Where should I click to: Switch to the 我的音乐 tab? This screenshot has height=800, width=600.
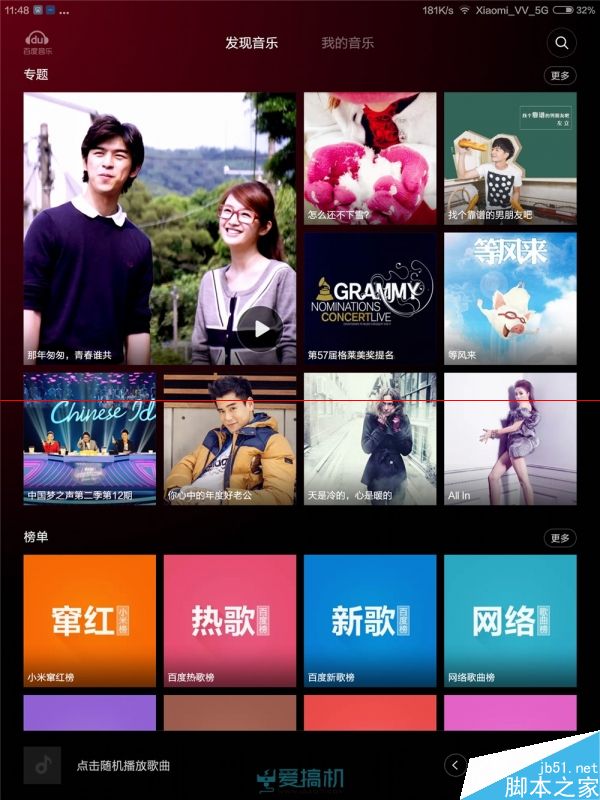pos(347,43)
